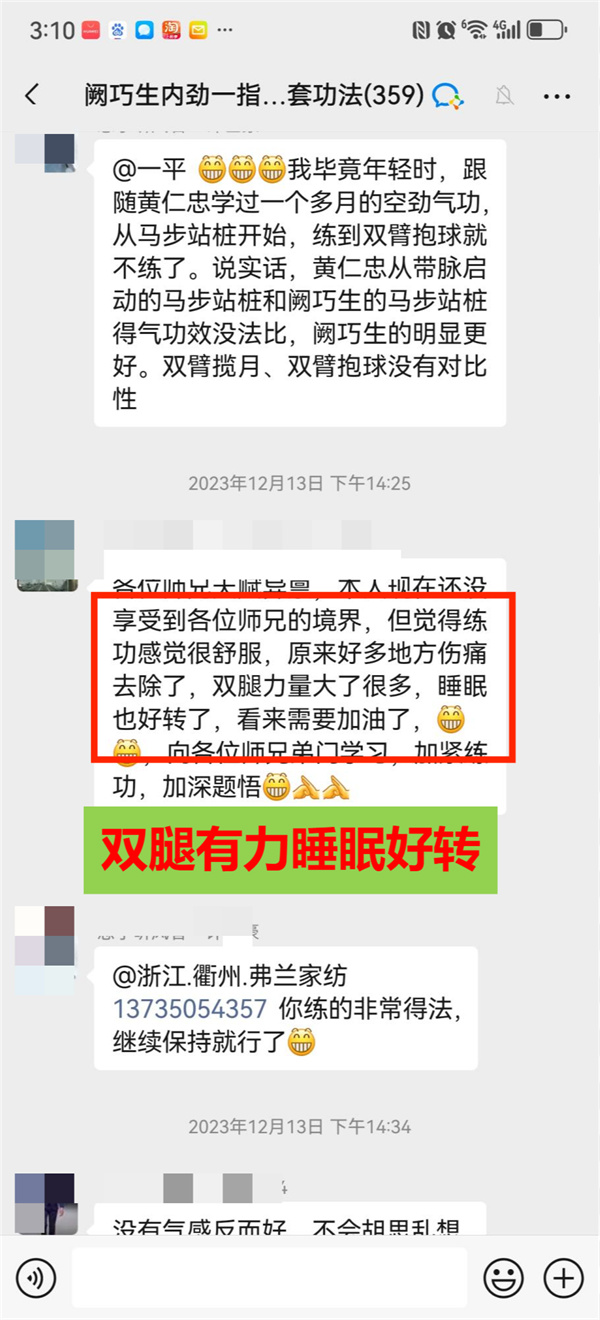This screenshot has height=1320, width=600.
Task: Switch to voice message input
Action: [x=36, y=1276]
